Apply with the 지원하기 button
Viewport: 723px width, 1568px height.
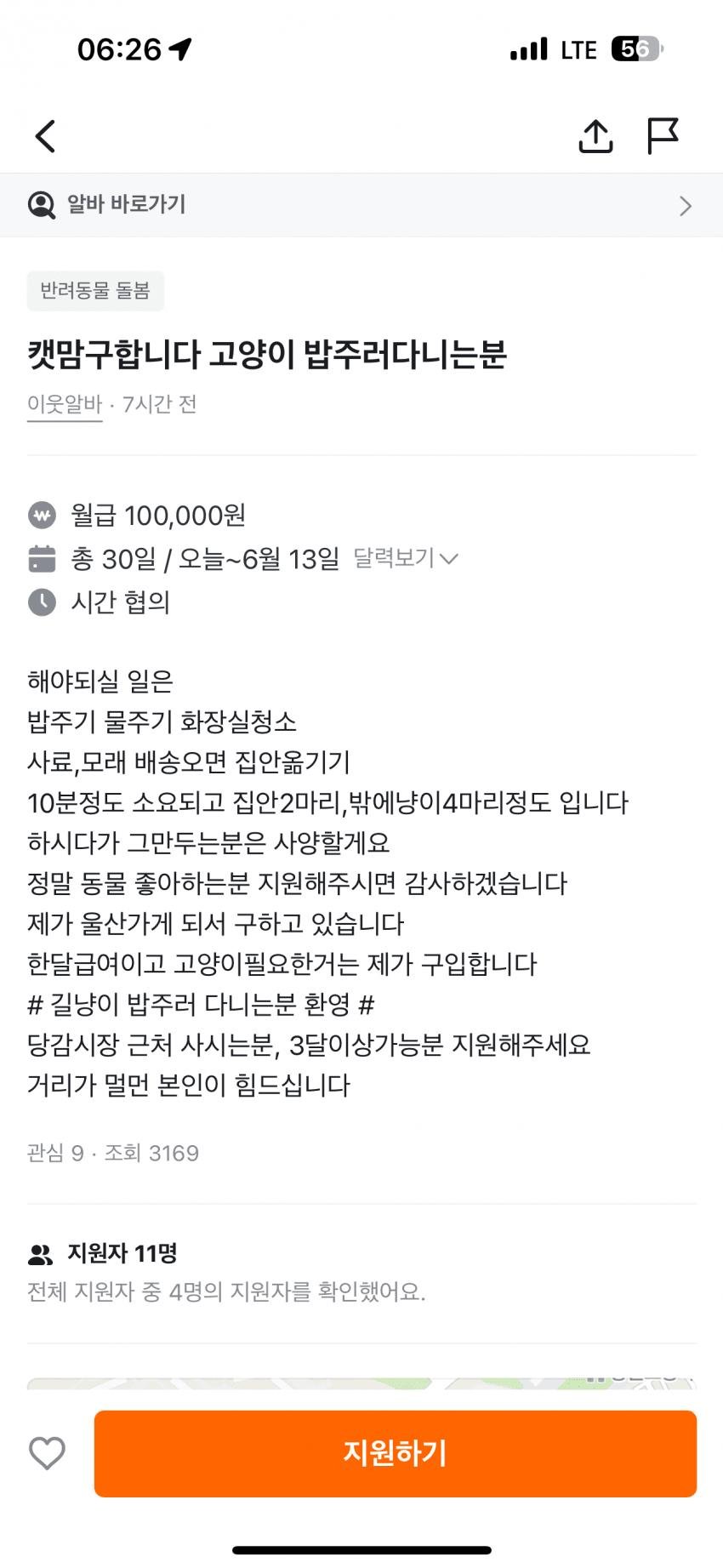[395, 1453]
